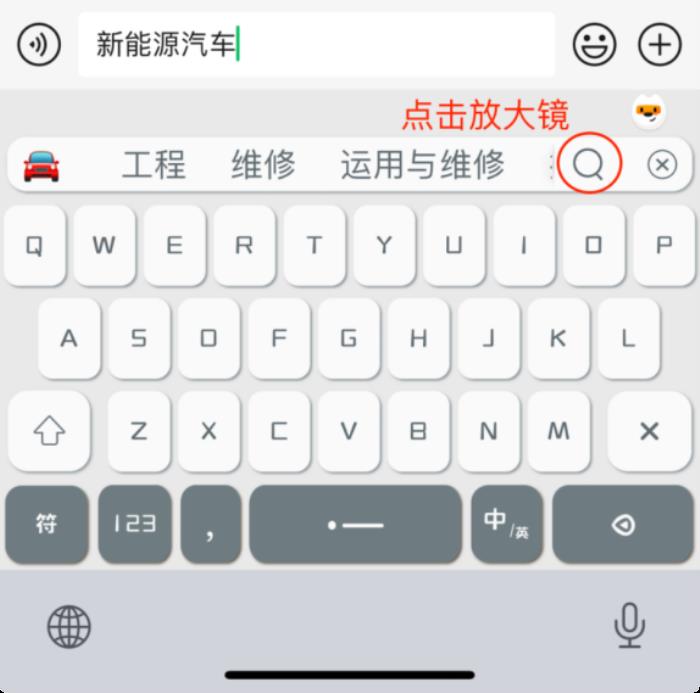The height and width of the screenshot is (693, 700).
Task: Choose the suggestion 维修
Action: (x=263, y=165)
